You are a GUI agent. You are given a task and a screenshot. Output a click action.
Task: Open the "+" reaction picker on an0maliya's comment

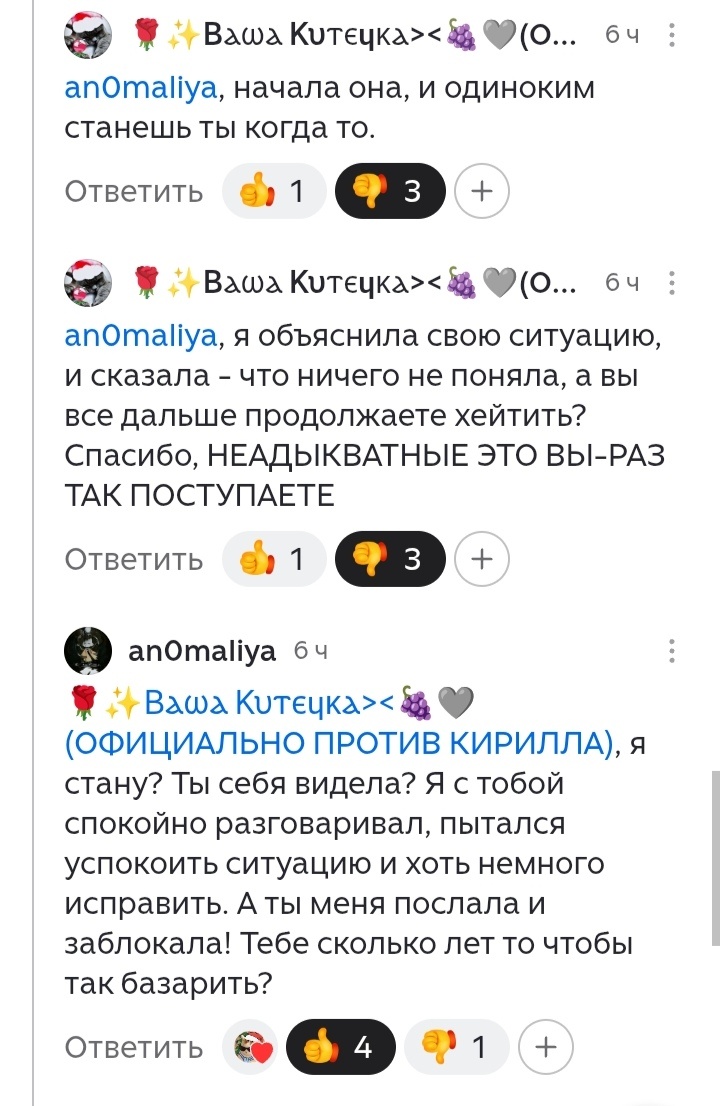pos(543,1046)
